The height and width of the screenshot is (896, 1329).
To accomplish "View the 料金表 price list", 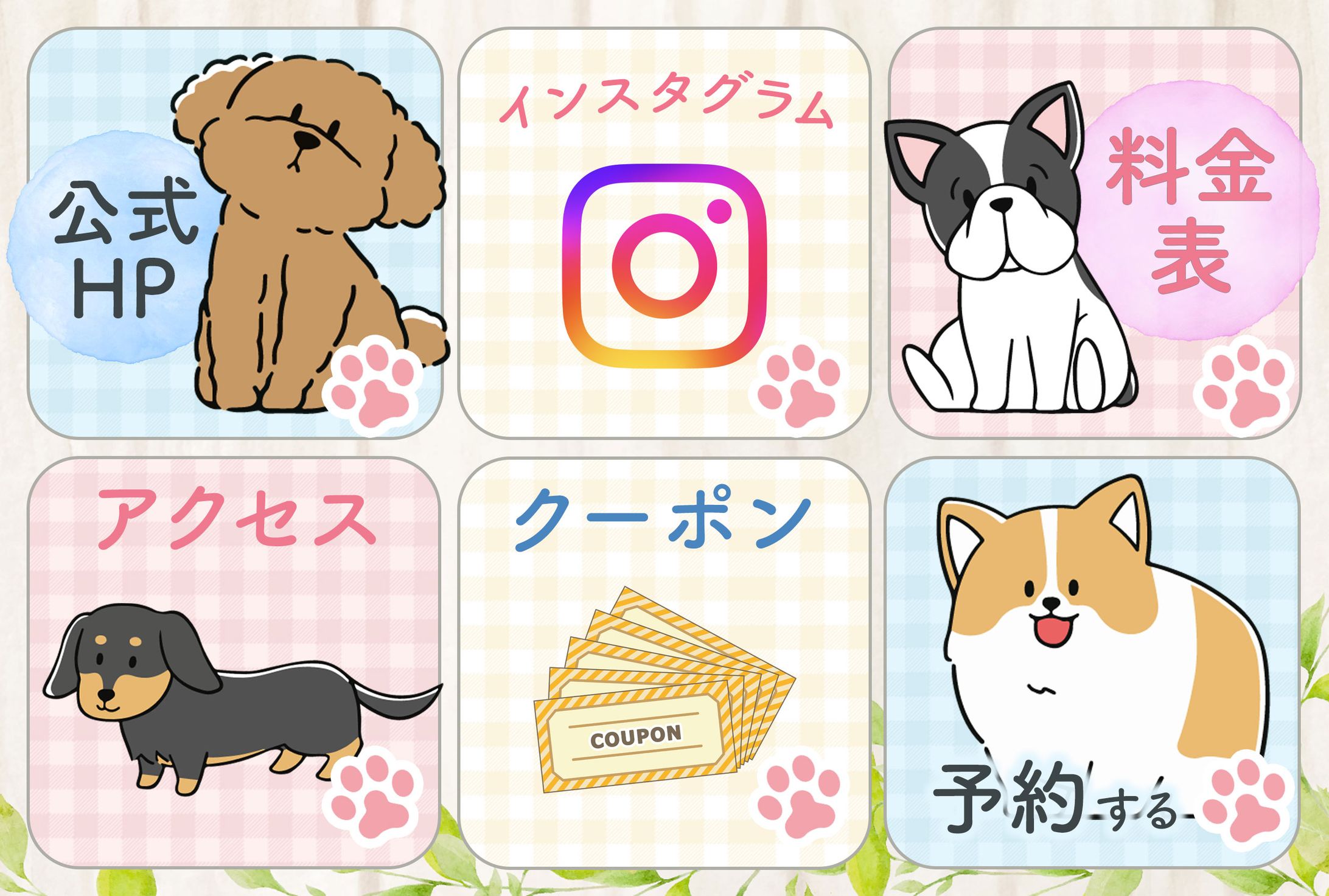I will point(1095,233).
